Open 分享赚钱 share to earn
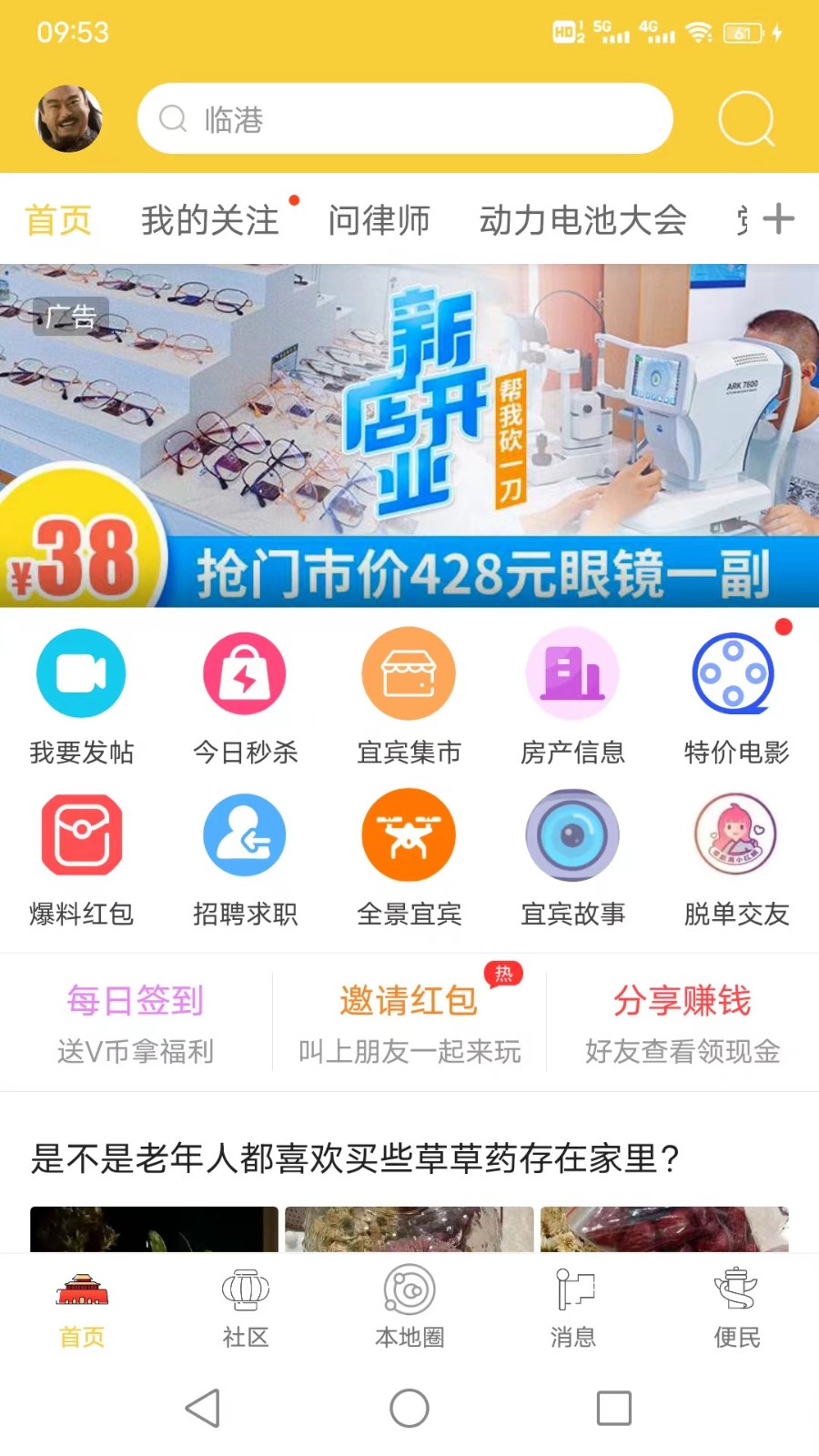This screenshot has width=819, height=1456. click(x=682, y=1023)
